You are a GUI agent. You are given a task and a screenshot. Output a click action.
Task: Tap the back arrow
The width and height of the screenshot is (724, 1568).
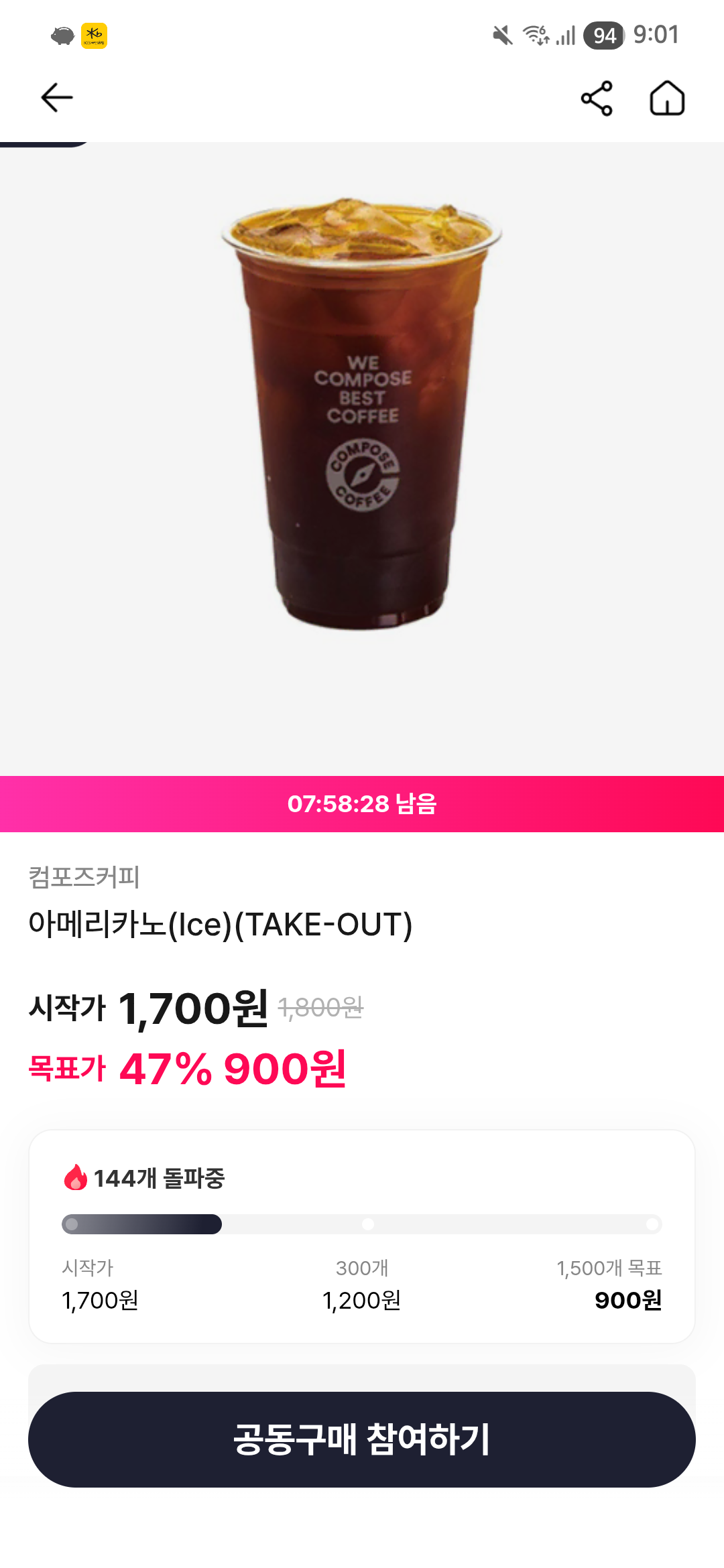[56, 96]
